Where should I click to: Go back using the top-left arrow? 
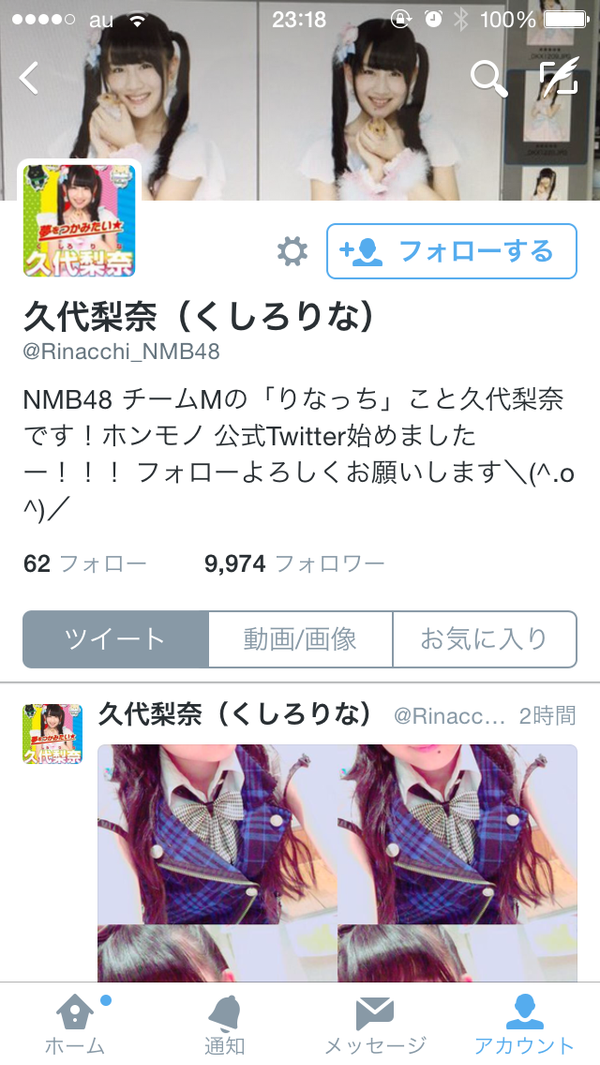pyautogui.click(x=29, y=78)
